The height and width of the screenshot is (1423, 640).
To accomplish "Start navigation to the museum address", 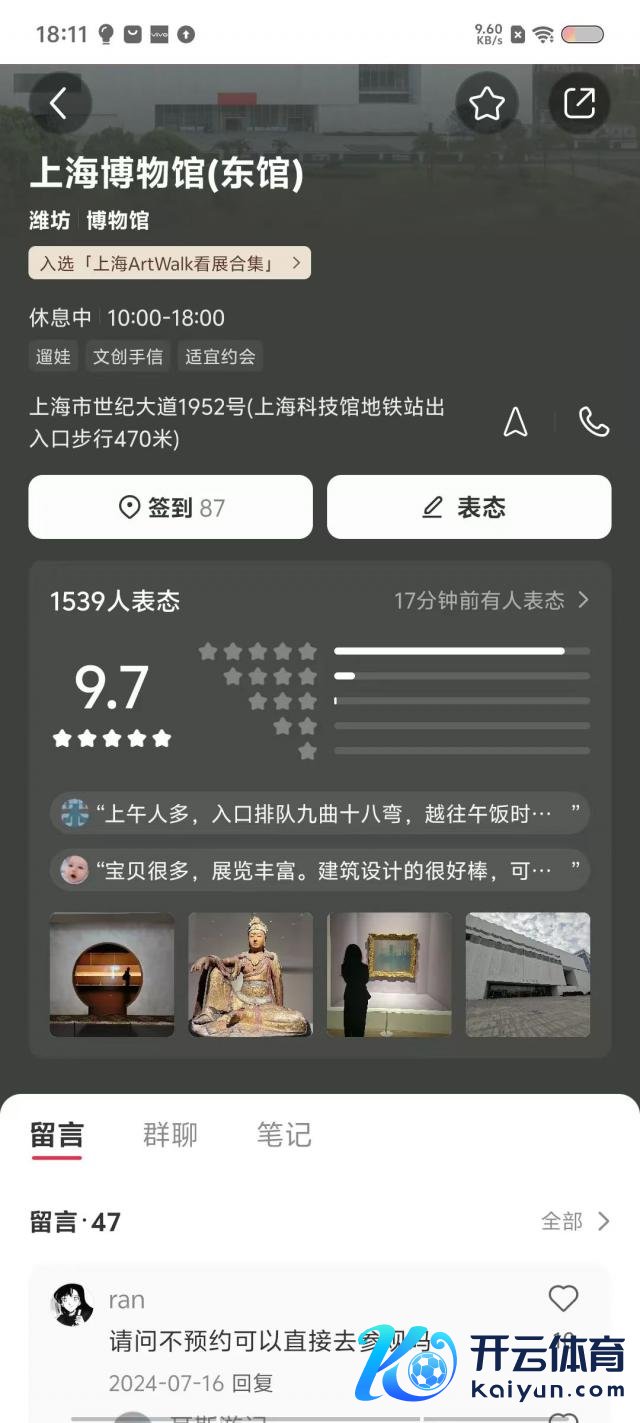I will pos(515,423).
